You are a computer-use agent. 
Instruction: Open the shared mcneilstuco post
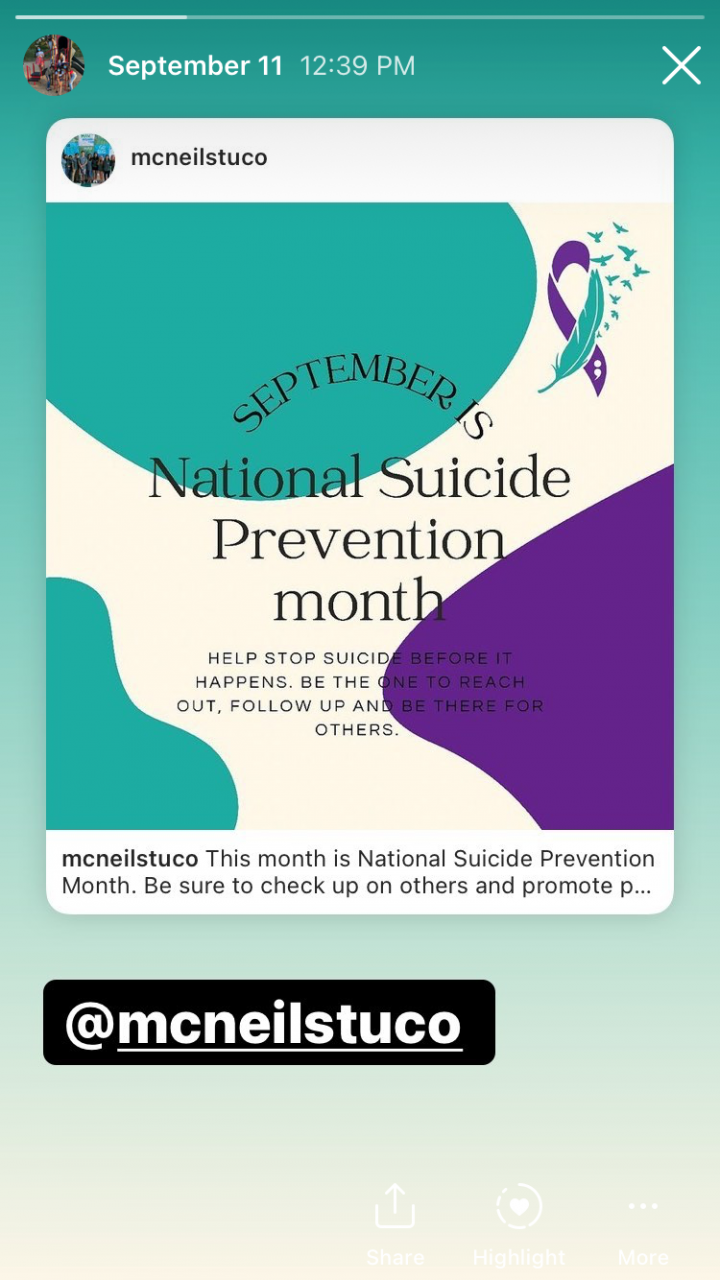(x=360, y=515)
